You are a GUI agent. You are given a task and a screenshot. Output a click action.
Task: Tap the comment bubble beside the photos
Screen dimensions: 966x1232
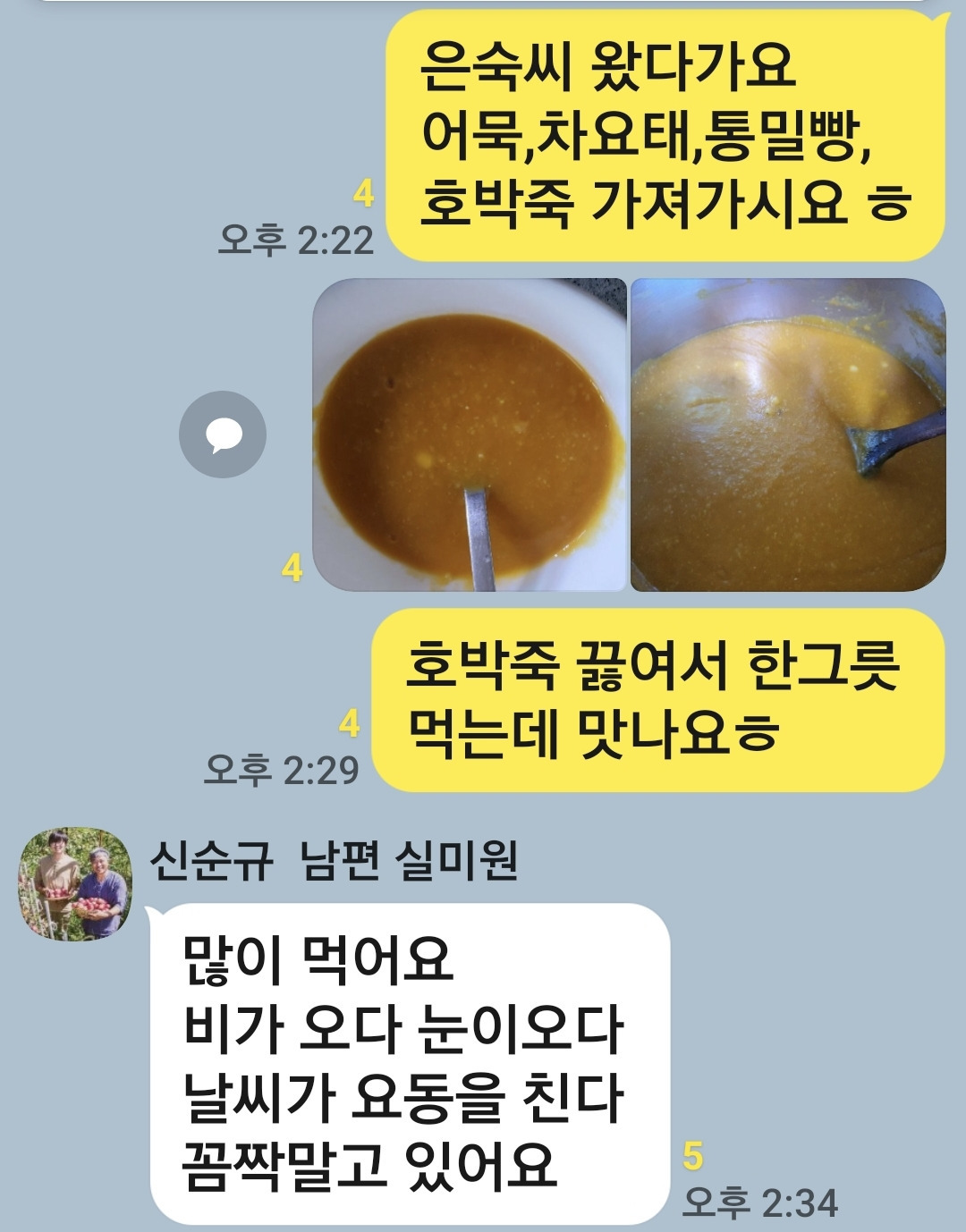click(x=223, y=435)
